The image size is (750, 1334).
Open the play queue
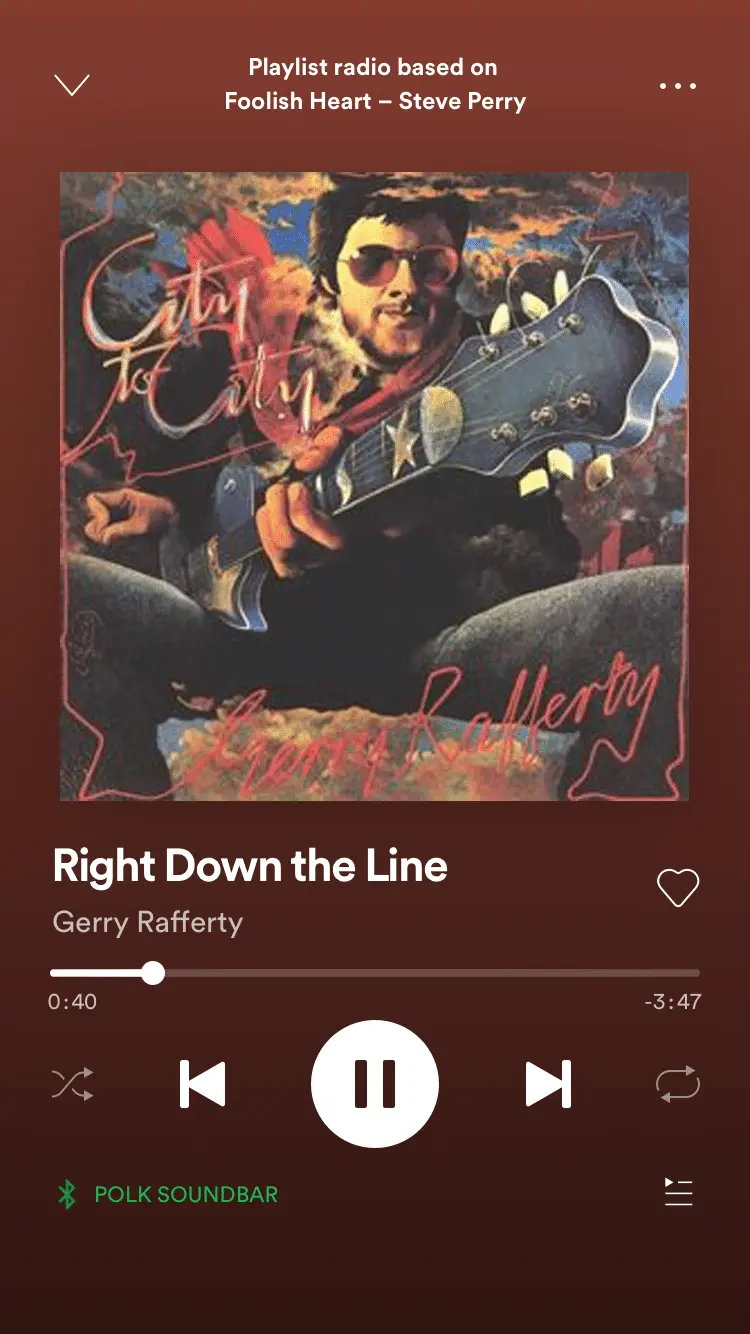678,1192
